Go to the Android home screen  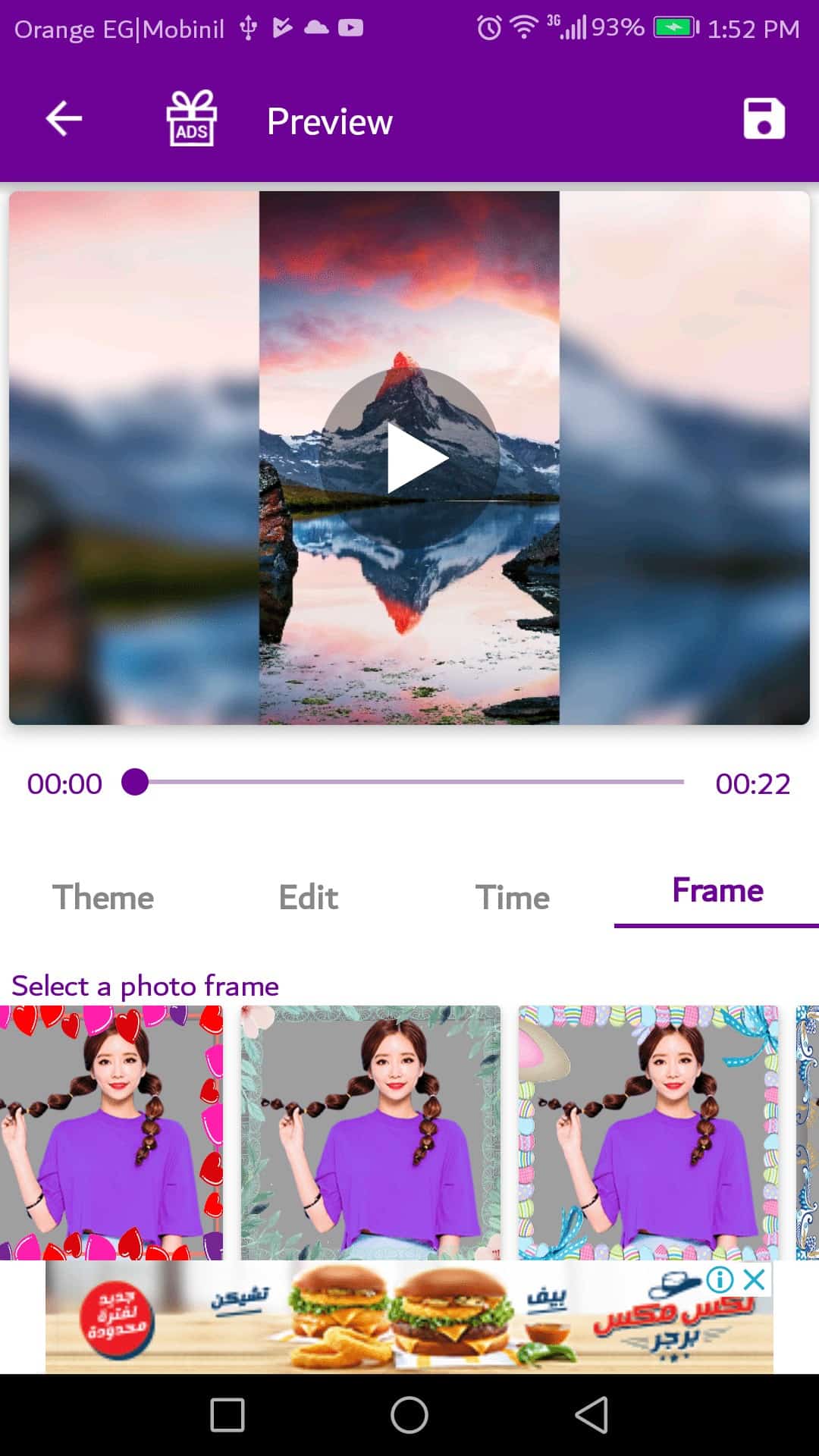pyautogui.click(x=409, y=1415)
